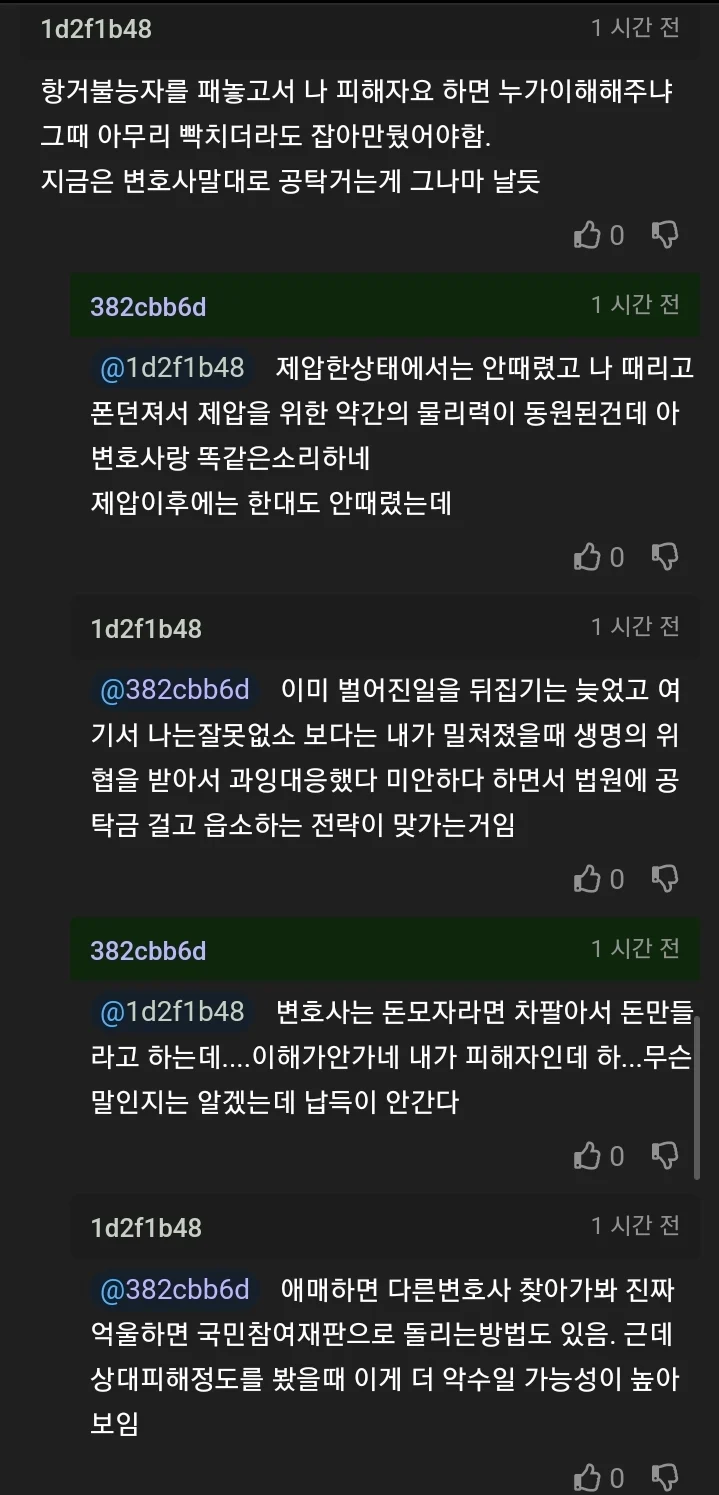This screenshot has height=1495, width=719.
Task: Dislike the comment starting with 항거불능자를 패놓고서
Action: [x=665, y=235]
